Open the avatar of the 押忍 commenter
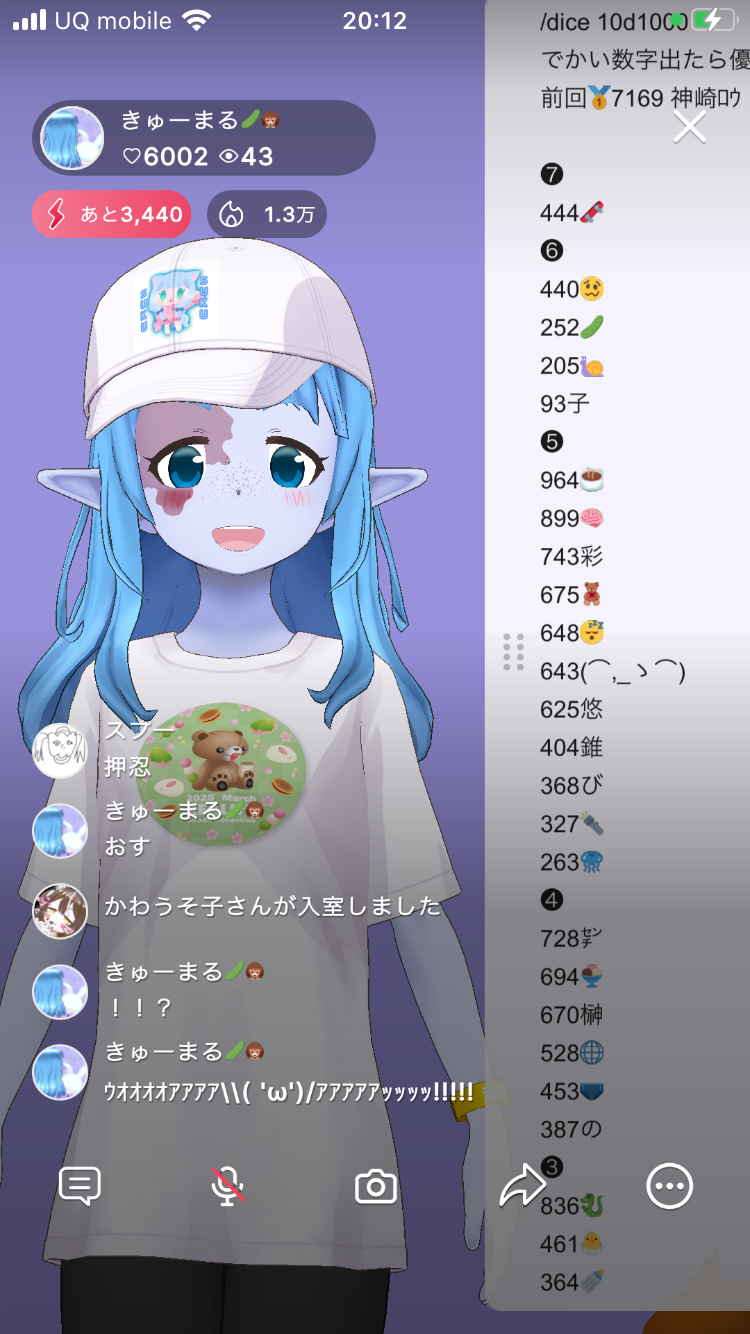This screenshot has width=750, height=1334. (x=60, y=750)
